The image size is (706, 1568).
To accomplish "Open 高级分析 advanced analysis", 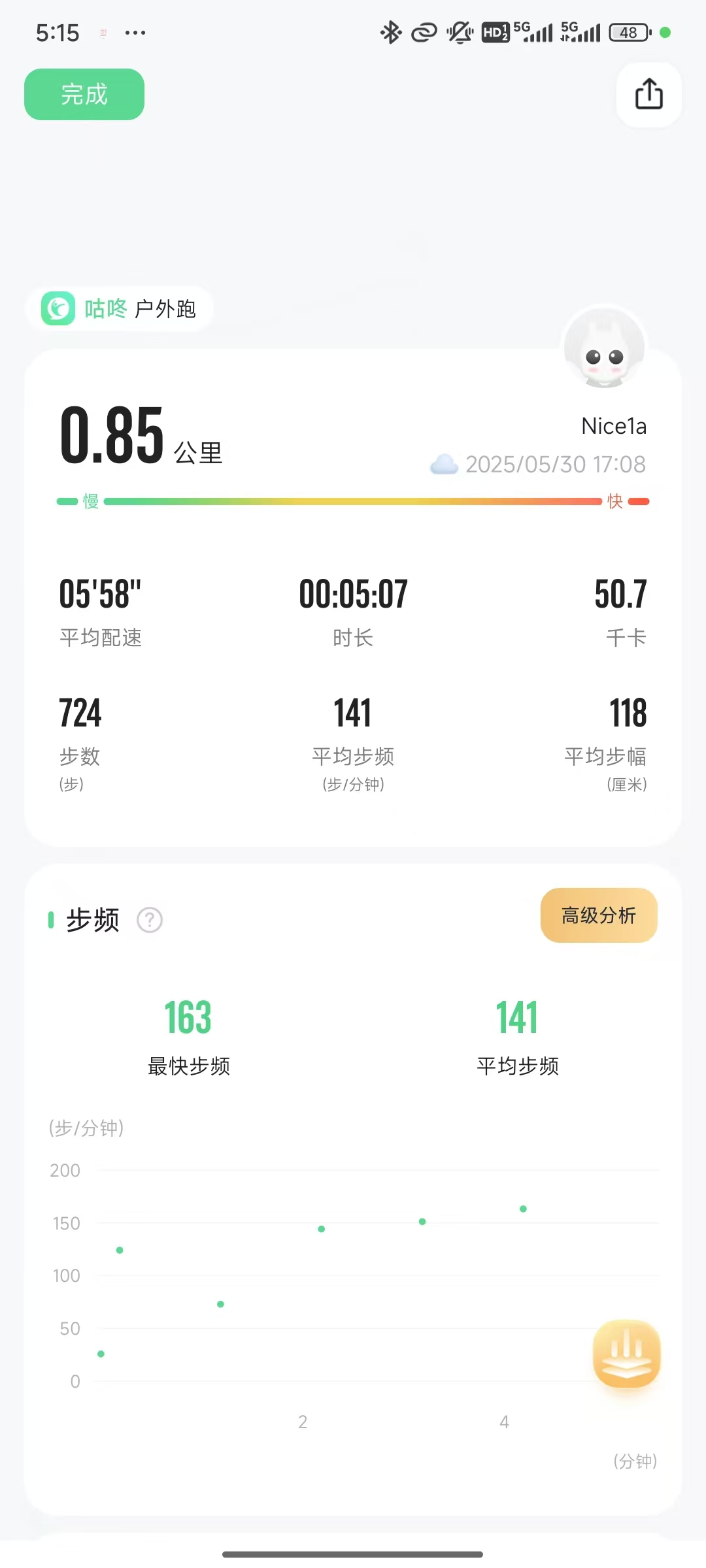I will pyautogui.click(x=598, y=915).
